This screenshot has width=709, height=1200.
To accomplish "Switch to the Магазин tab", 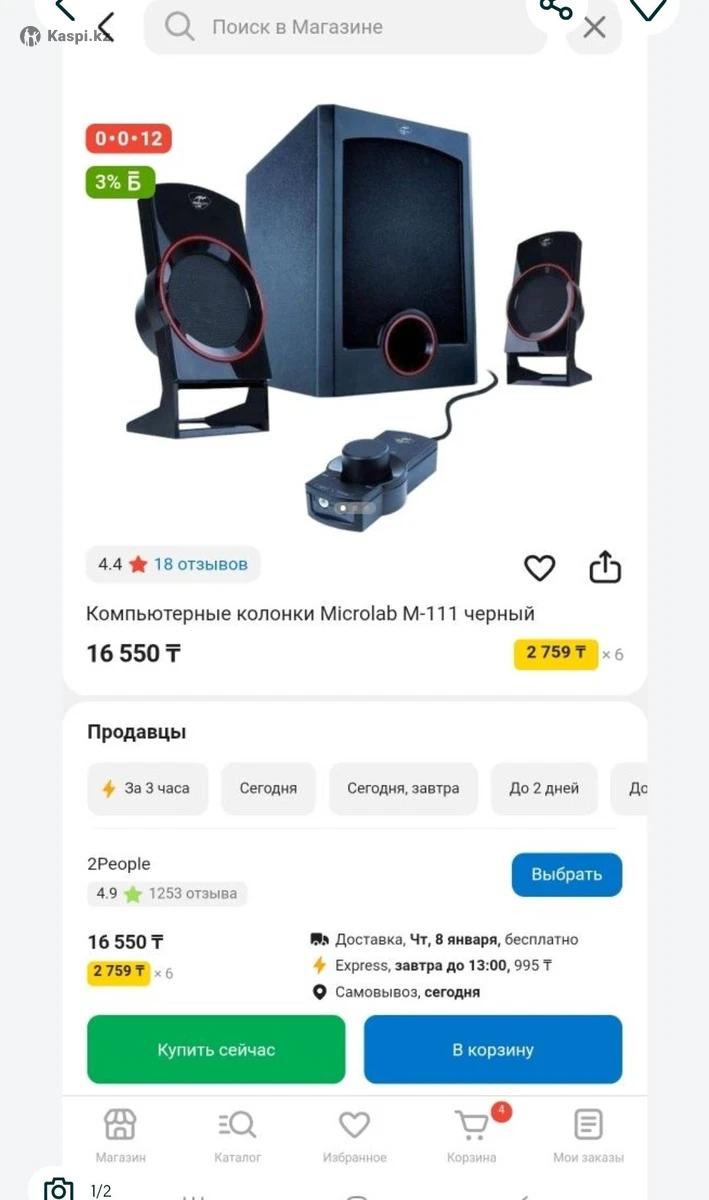I will pyautogui.click(x=120, y=1136).
